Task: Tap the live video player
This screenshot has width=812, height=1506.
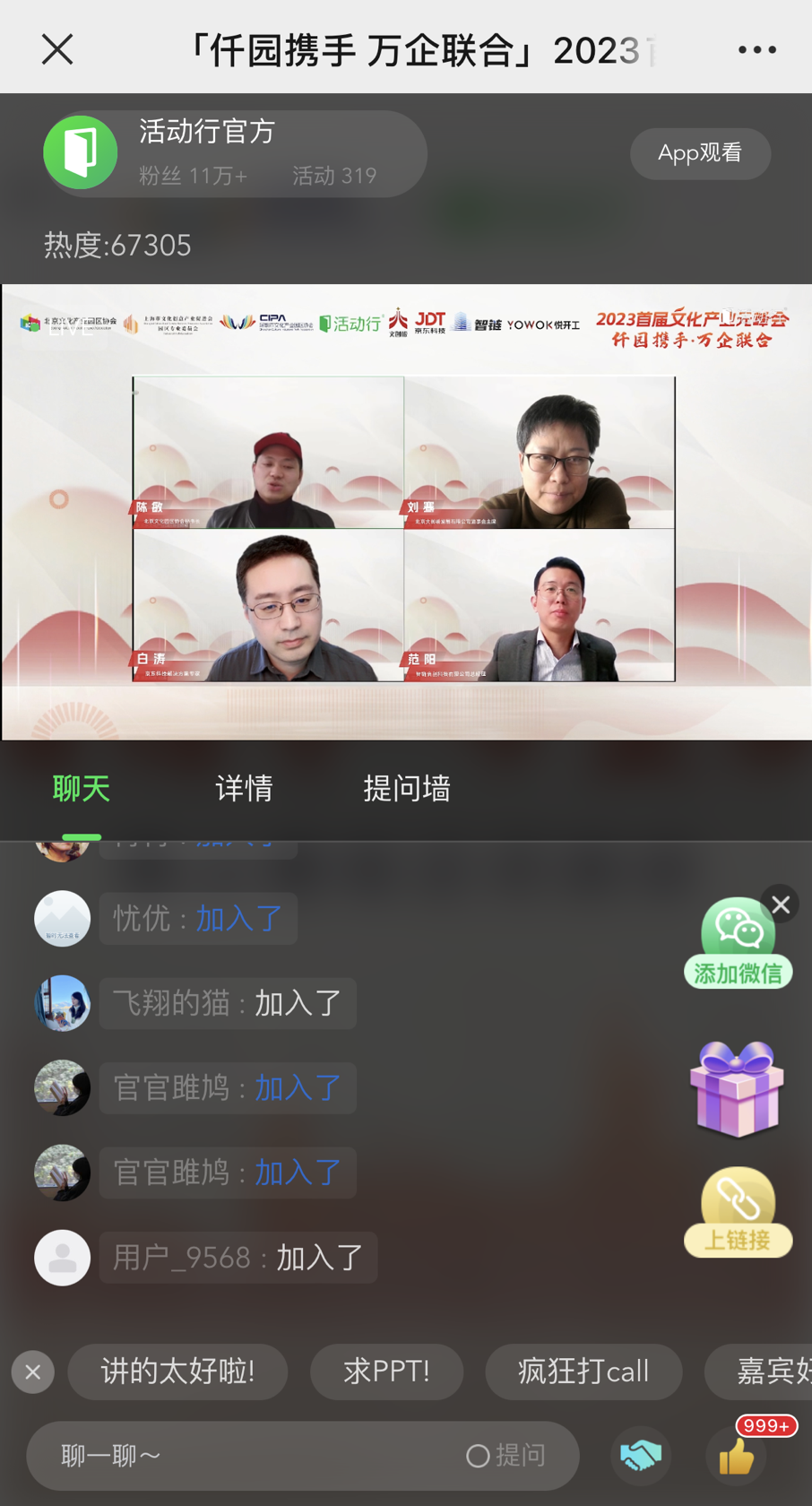Action: pyautogui.click(x=406, y=511)
